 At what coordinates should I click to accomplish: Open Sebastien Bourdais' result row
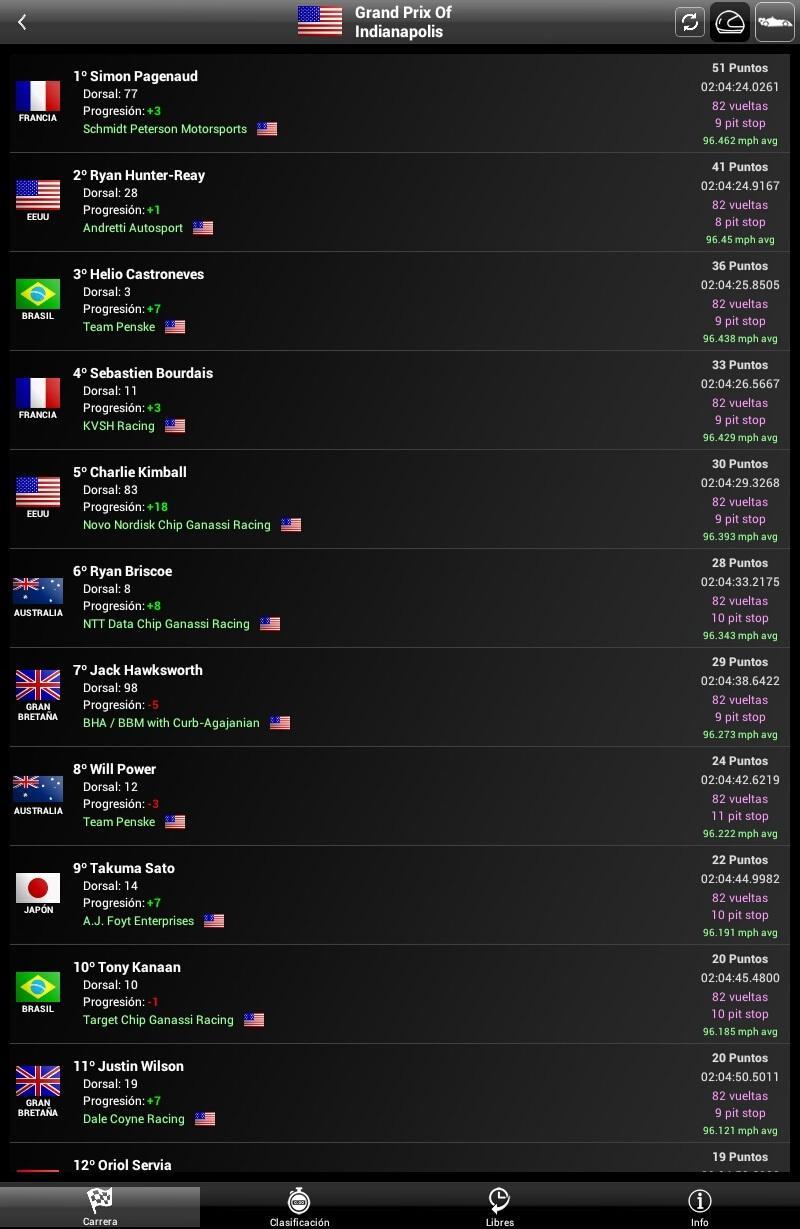point(400,400)
